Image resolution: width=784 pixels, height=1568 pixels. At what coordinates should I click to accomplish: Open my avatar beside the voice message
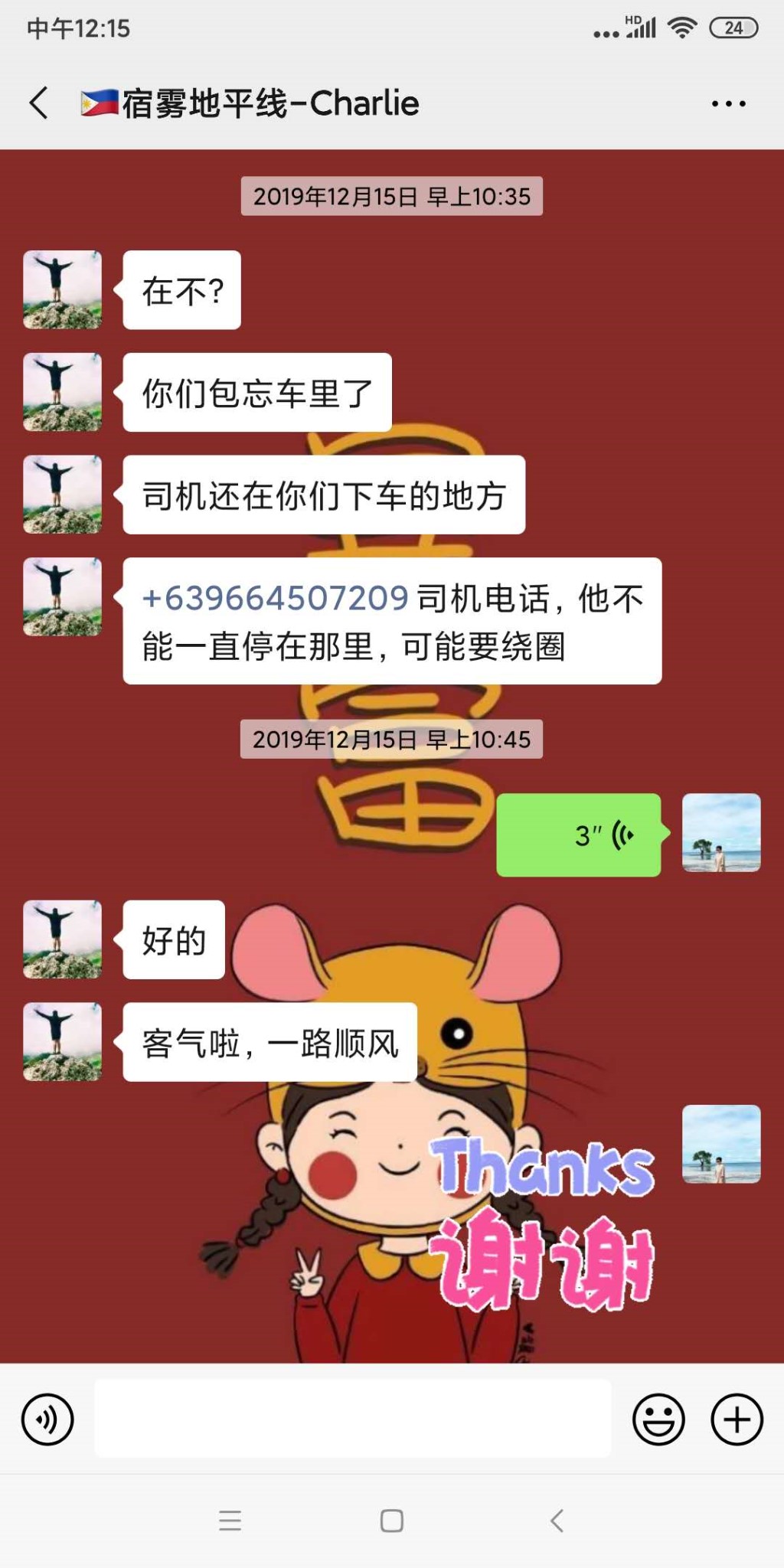[720, 832]
